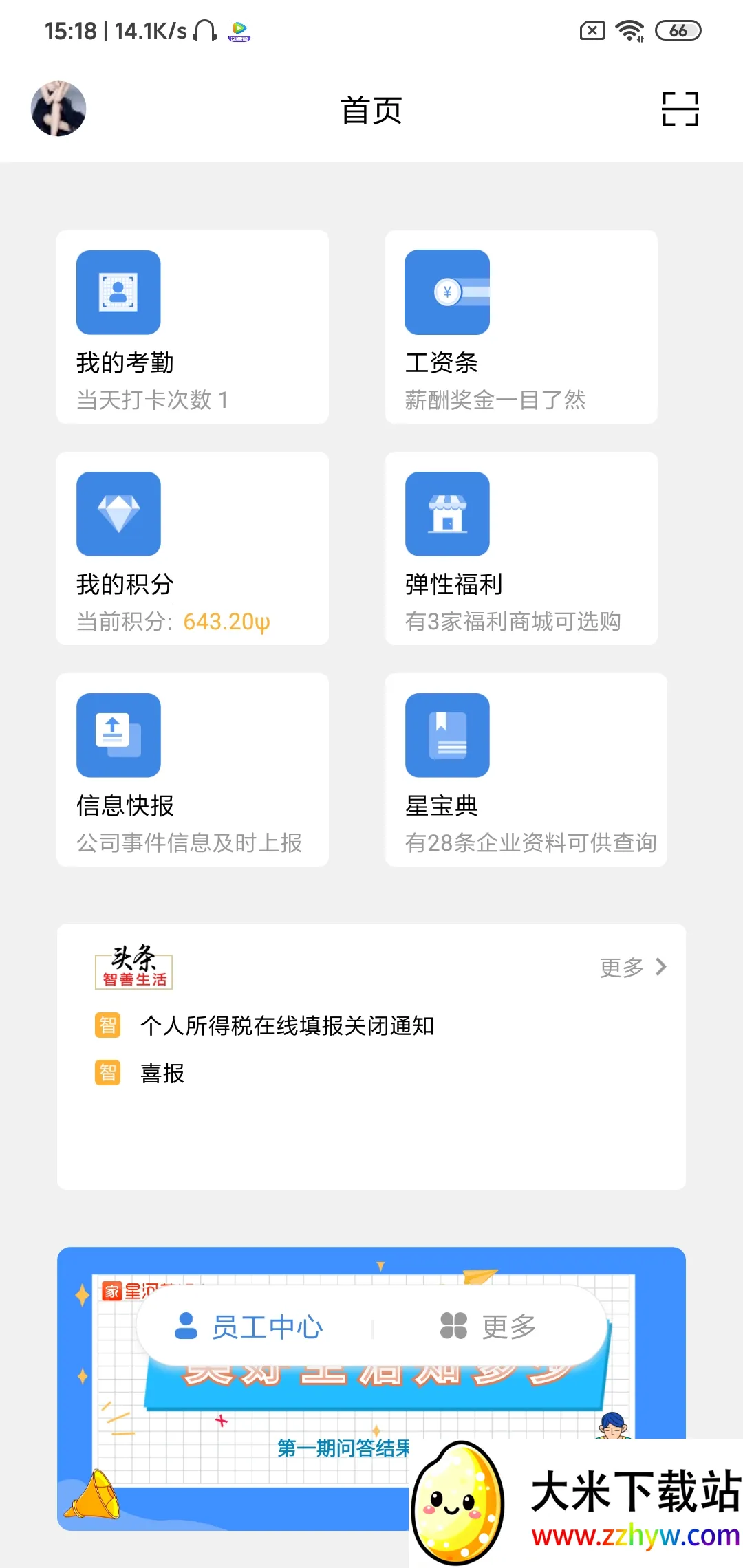Image resolution: width=743 pixels, height=1568 pixels.
Task: Open 弹性福利 benefits store icon
Action: tap(446, 513)
